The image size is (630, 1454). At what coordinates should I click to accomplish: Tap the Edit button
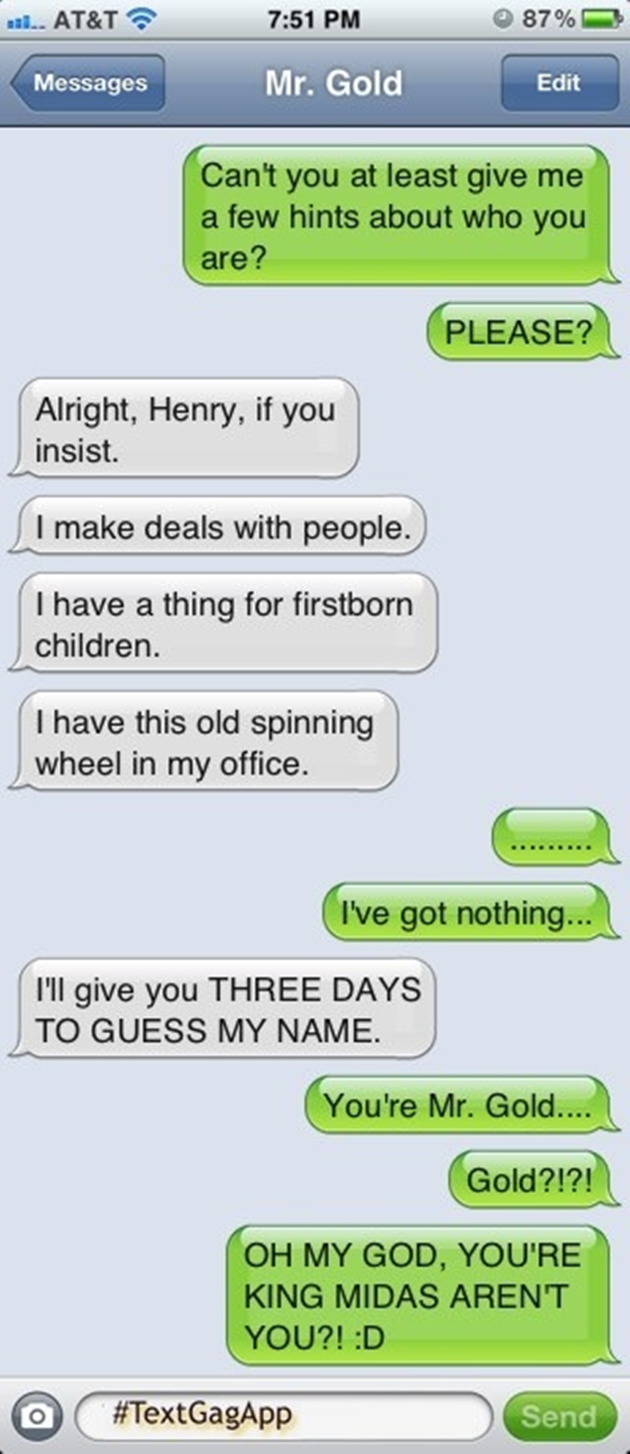tap(559, 83)
